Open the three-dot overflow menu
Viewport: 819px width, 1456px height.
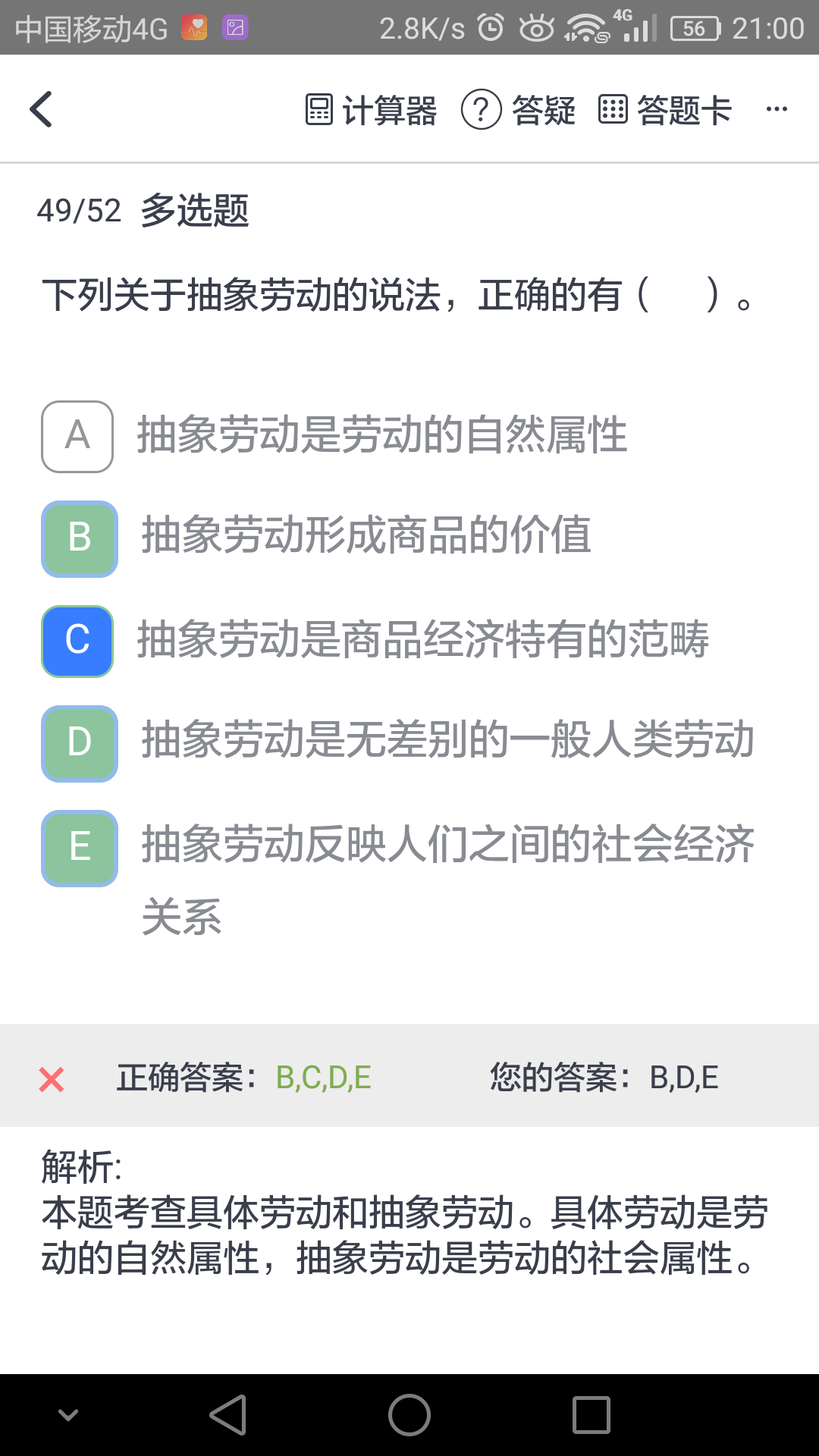pos(777,110)
